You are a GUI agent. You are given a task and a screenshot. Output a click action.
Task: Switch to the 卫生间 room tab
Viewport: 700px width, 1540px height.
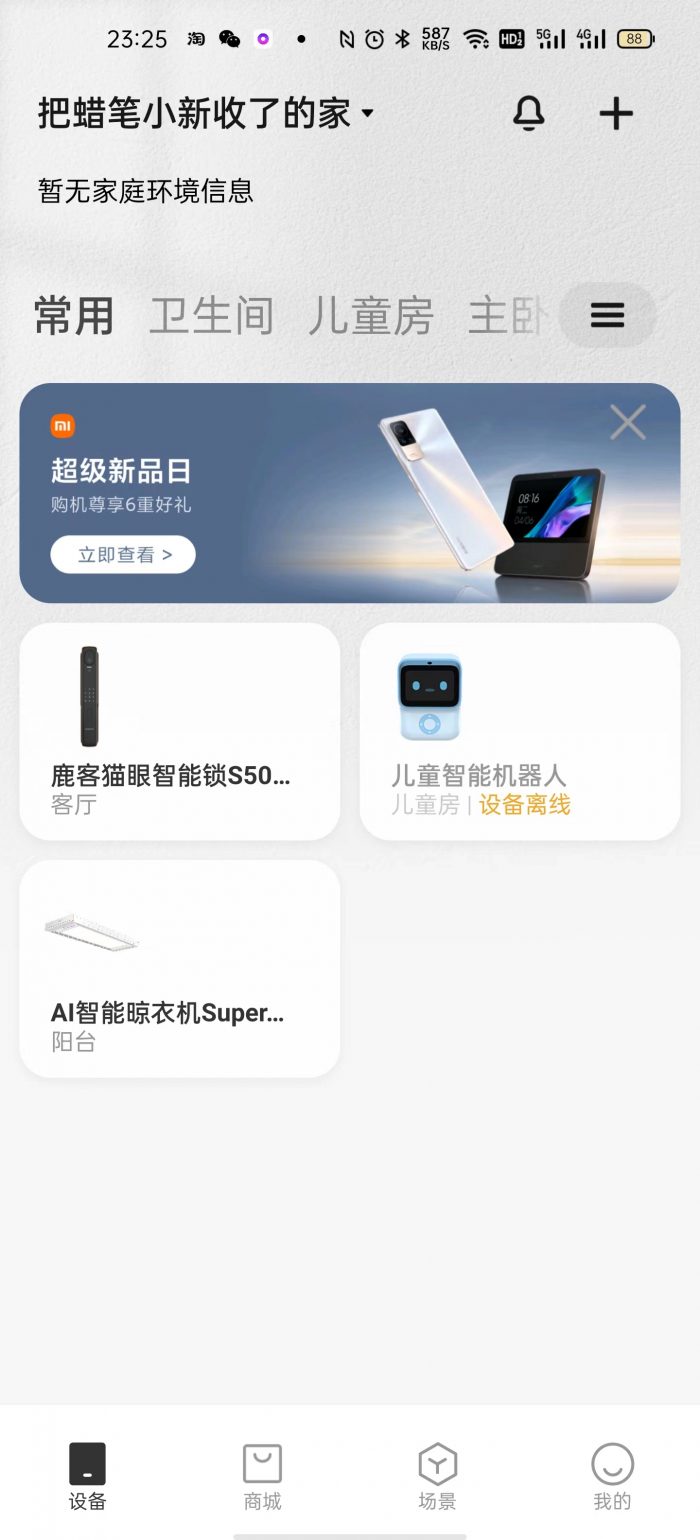coord(211,316)
